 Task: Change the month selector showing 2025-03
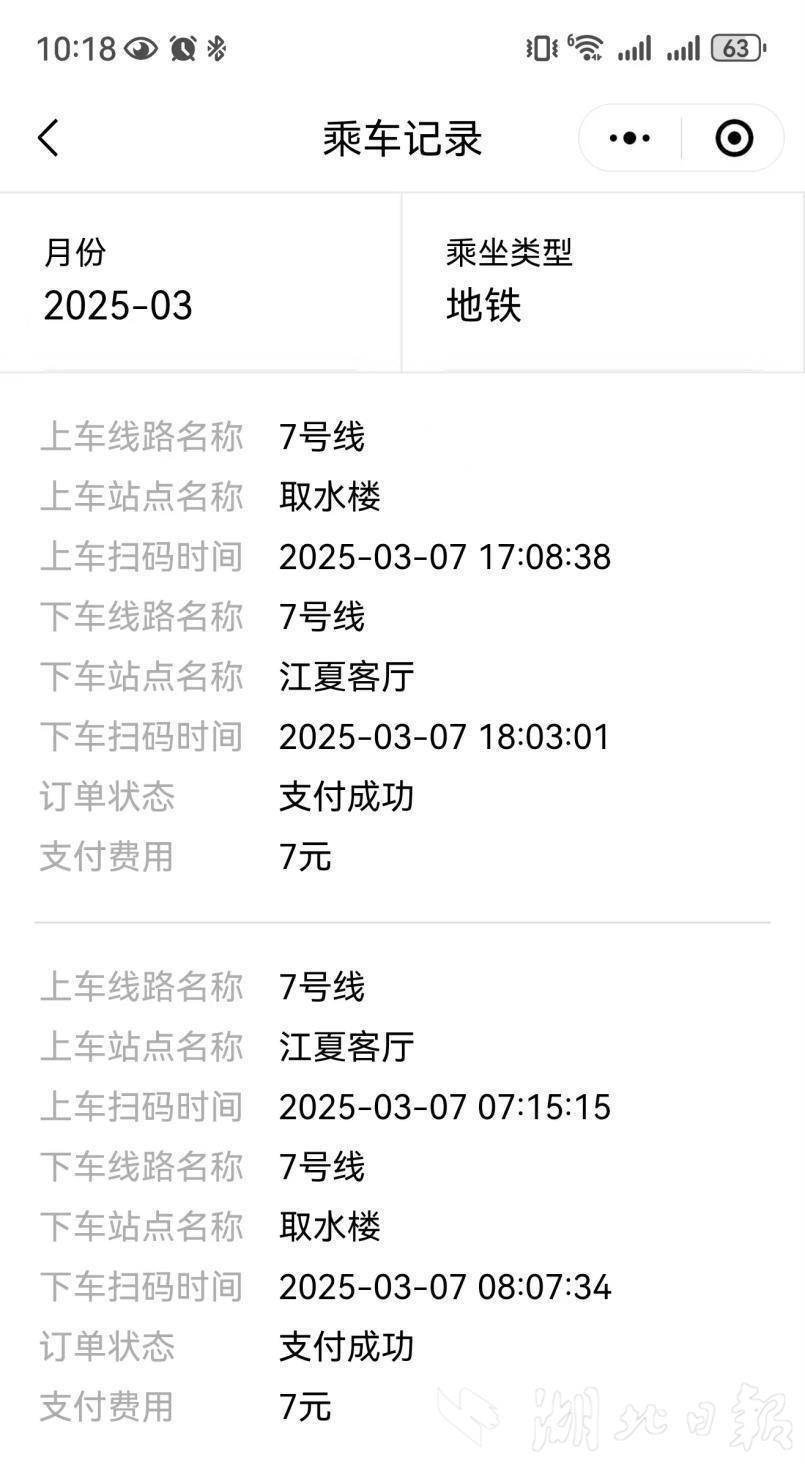point(201,282)
